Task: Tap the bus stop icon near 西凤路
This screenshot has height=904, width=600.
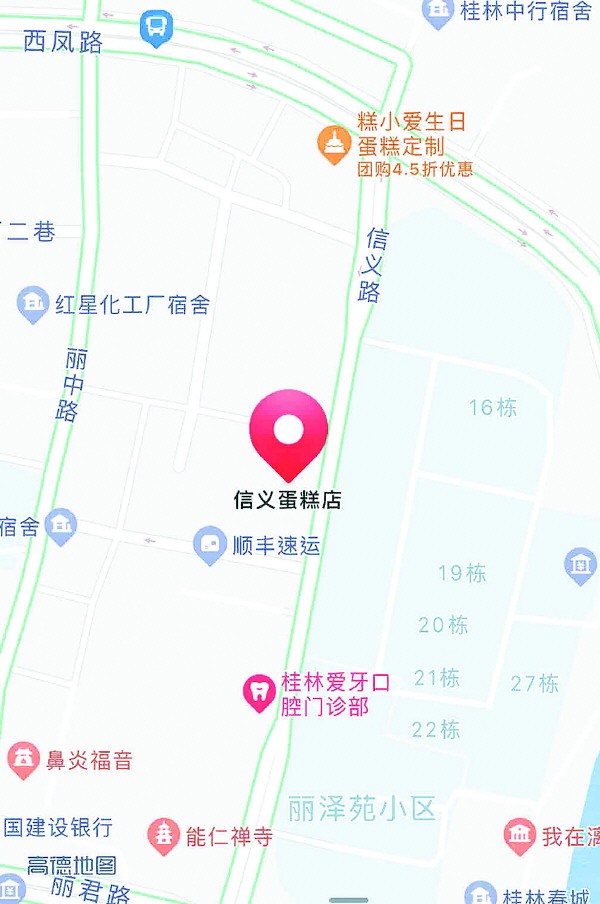Action: point(155,27)
